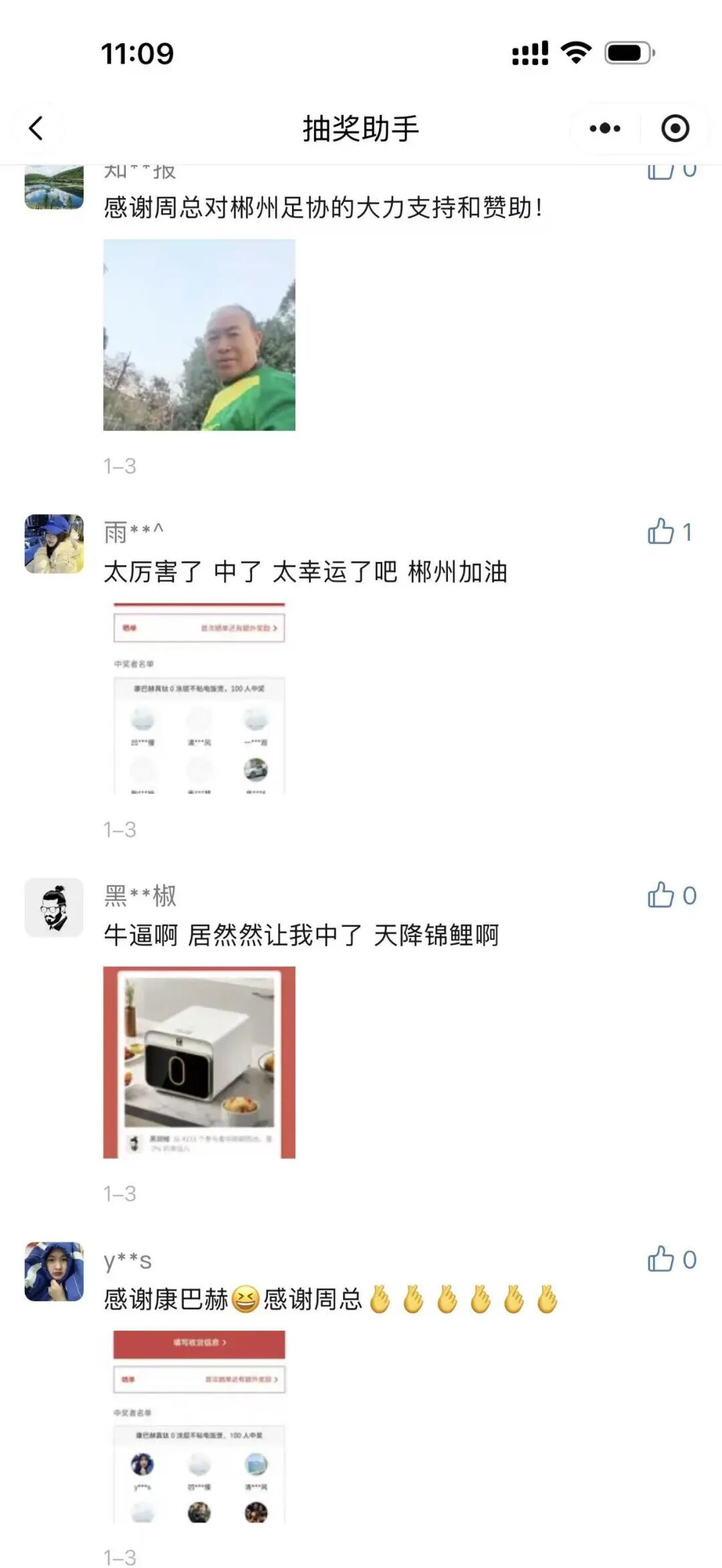View the man's photo in 郴州足协 comment

click(x=199, y=335)
